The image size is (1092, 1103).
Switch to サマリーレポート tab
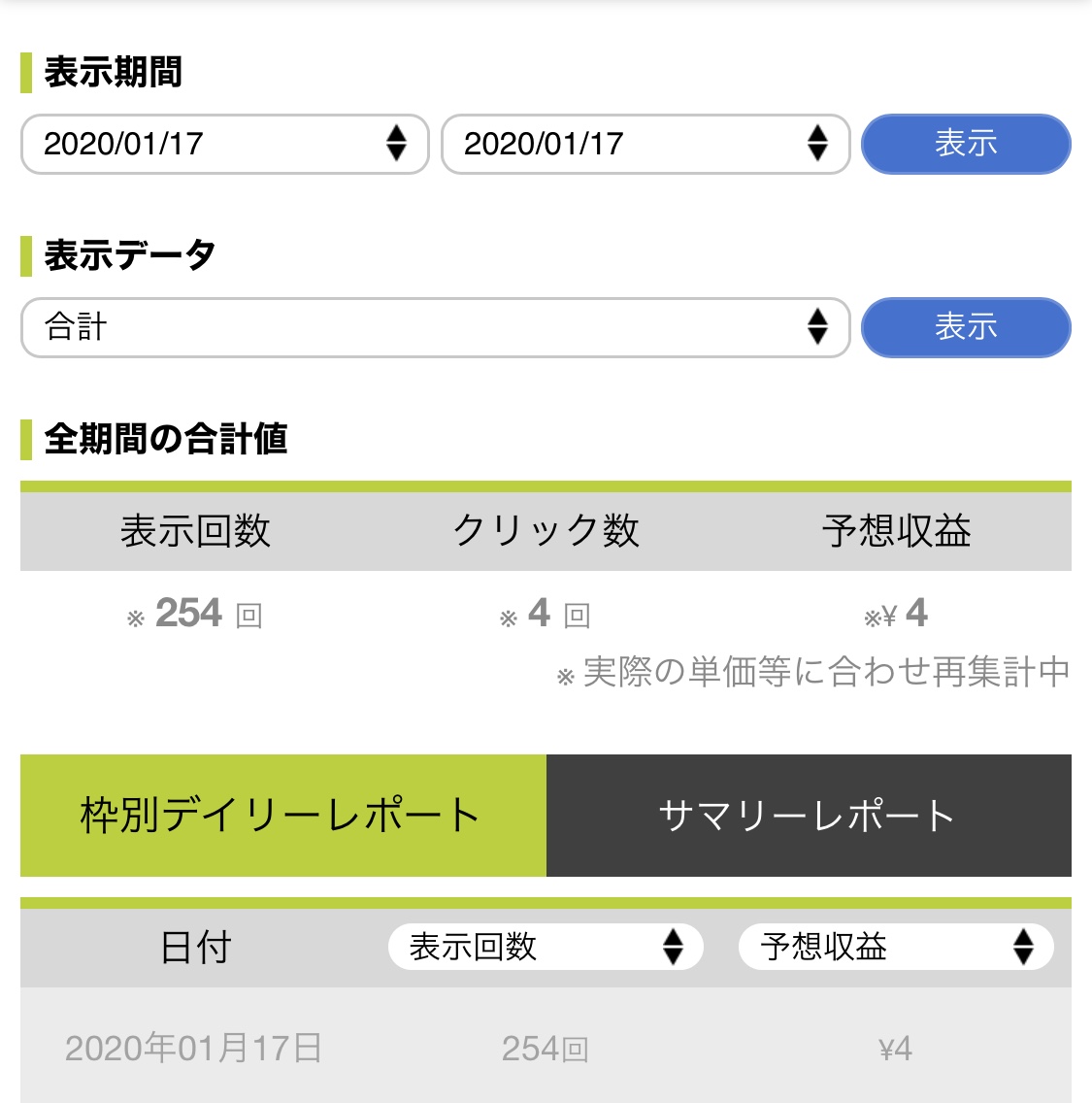click(809, 816)
